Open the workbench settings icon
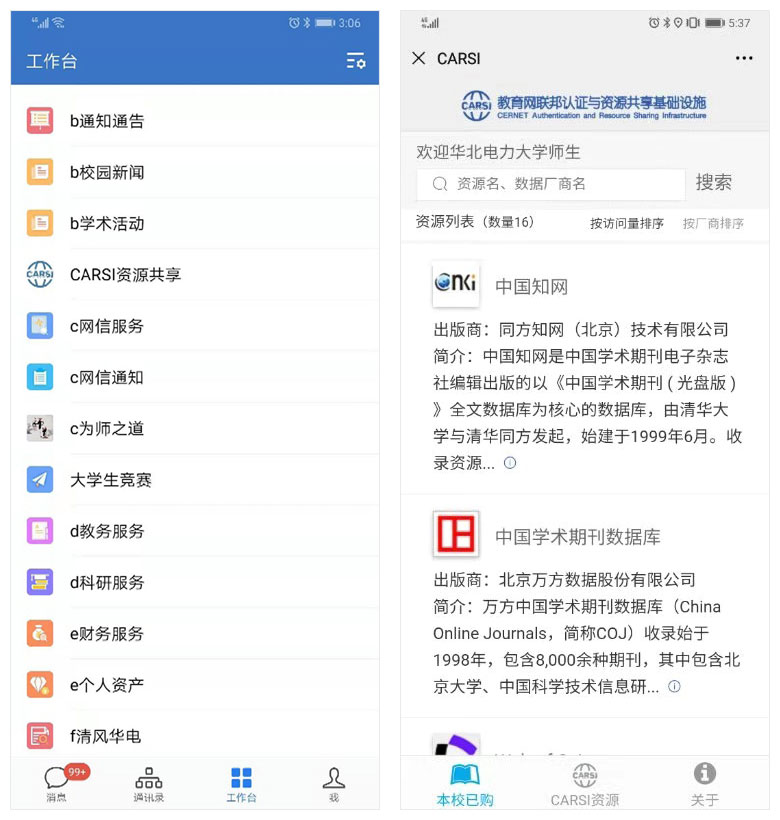This screenshot has height=820, width=780. (x=355, y=61)
